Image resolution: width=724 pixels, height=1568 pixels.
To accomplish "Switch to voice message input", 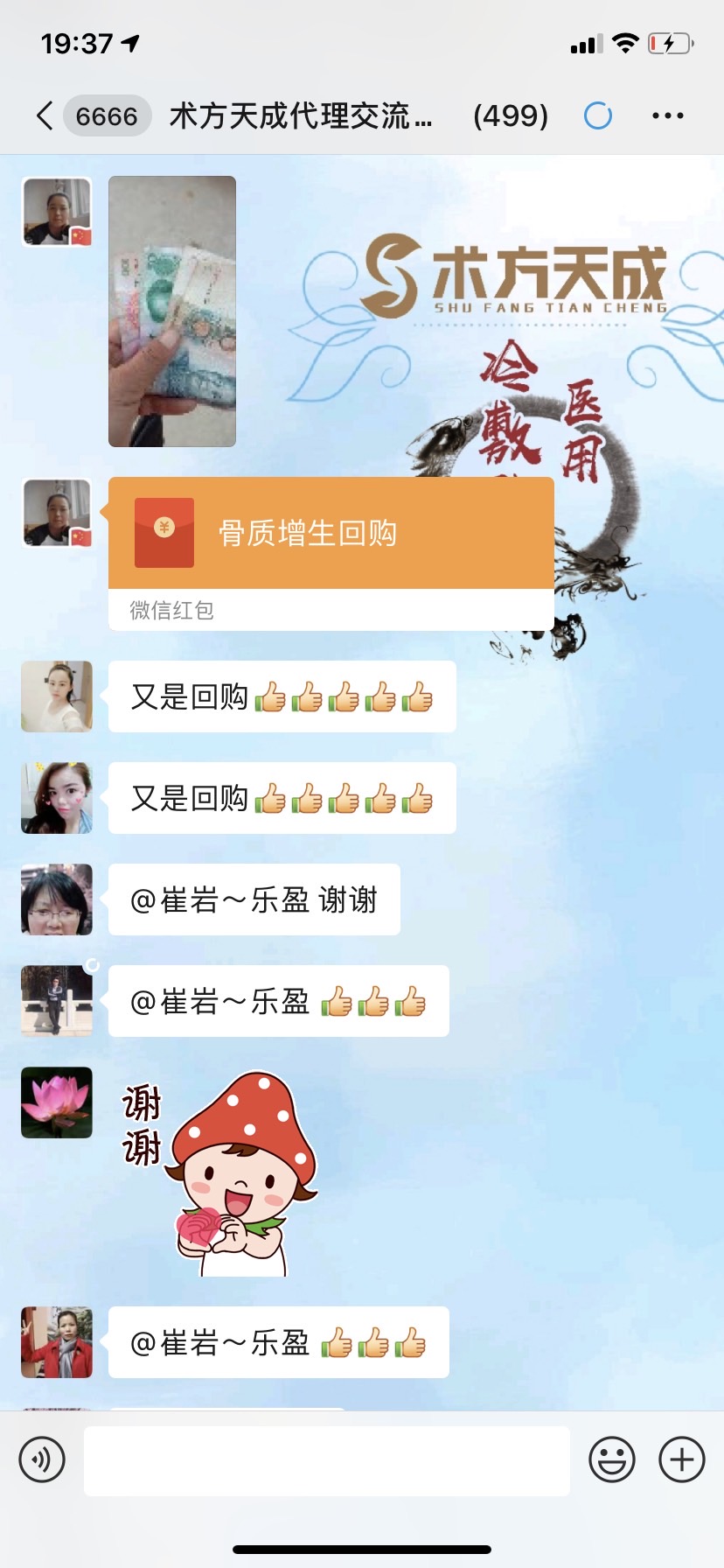I will [42, 1459].
